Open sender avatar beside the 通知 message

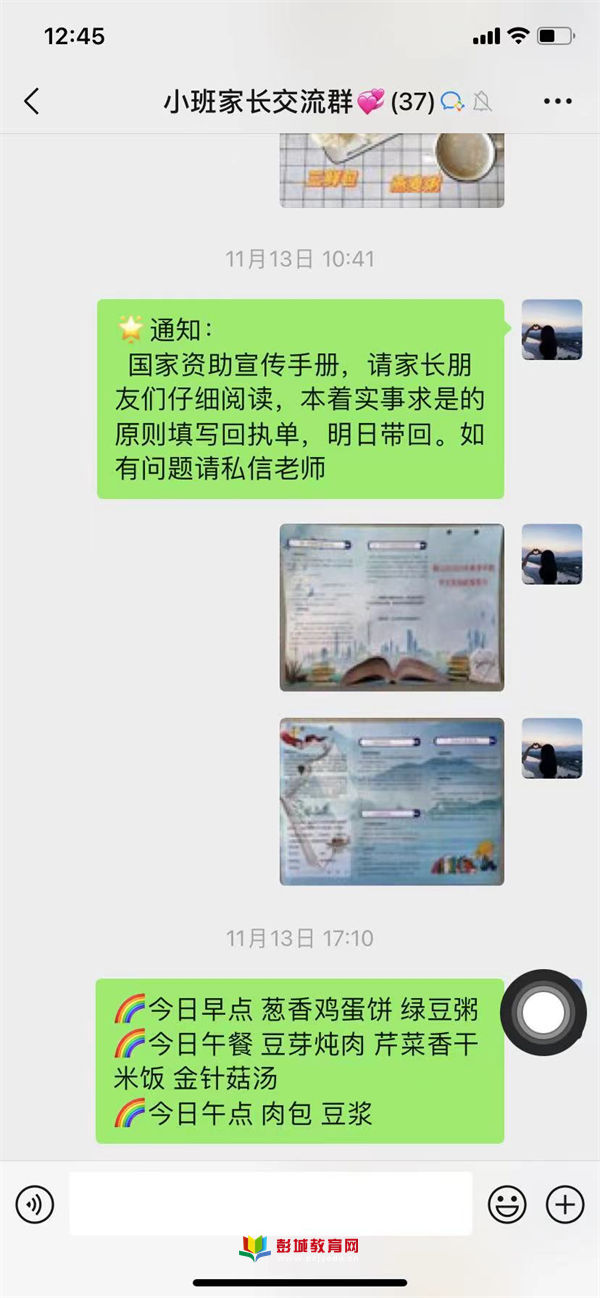click(551, 330)
